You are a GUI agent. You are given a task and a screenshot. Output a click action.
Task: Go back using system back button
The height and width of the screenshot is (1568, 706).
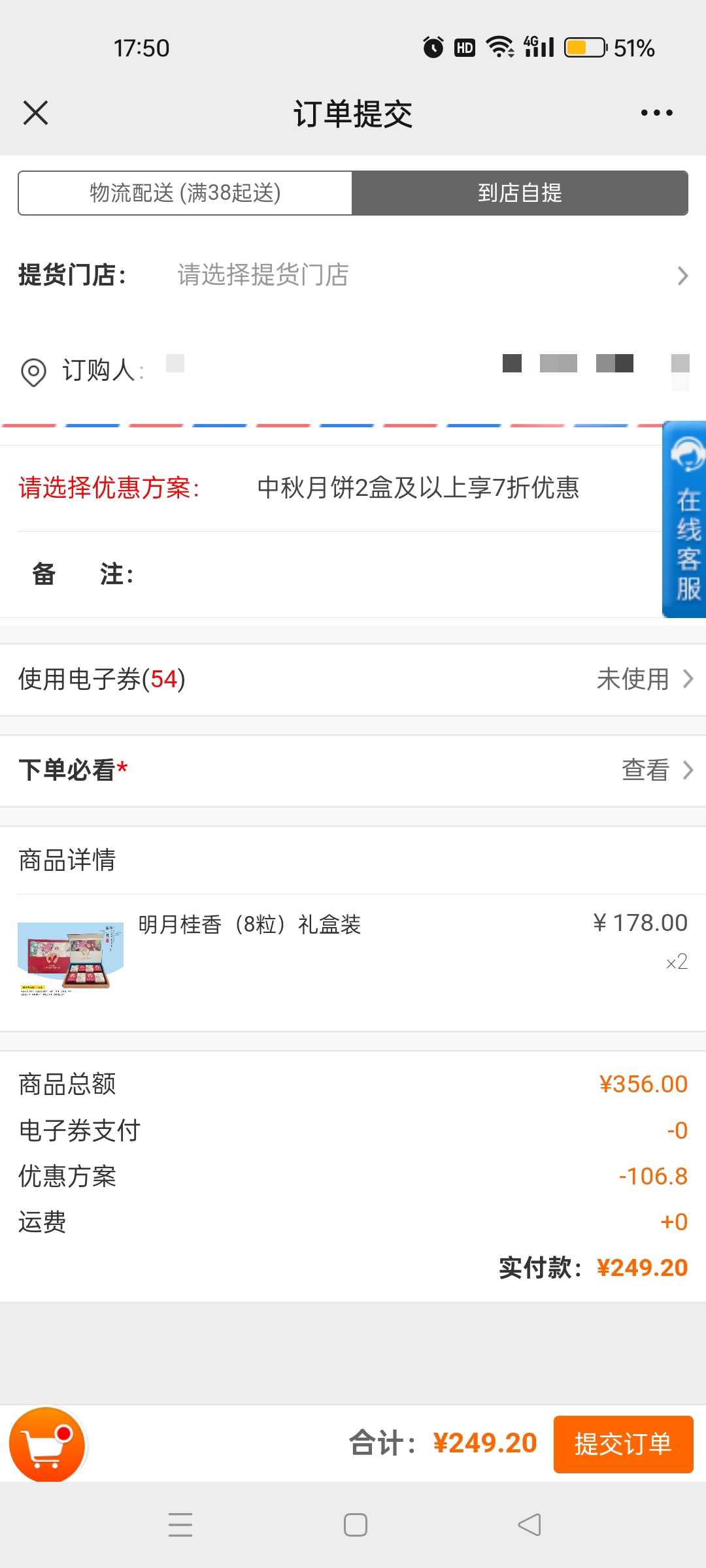coord(529,1525)
